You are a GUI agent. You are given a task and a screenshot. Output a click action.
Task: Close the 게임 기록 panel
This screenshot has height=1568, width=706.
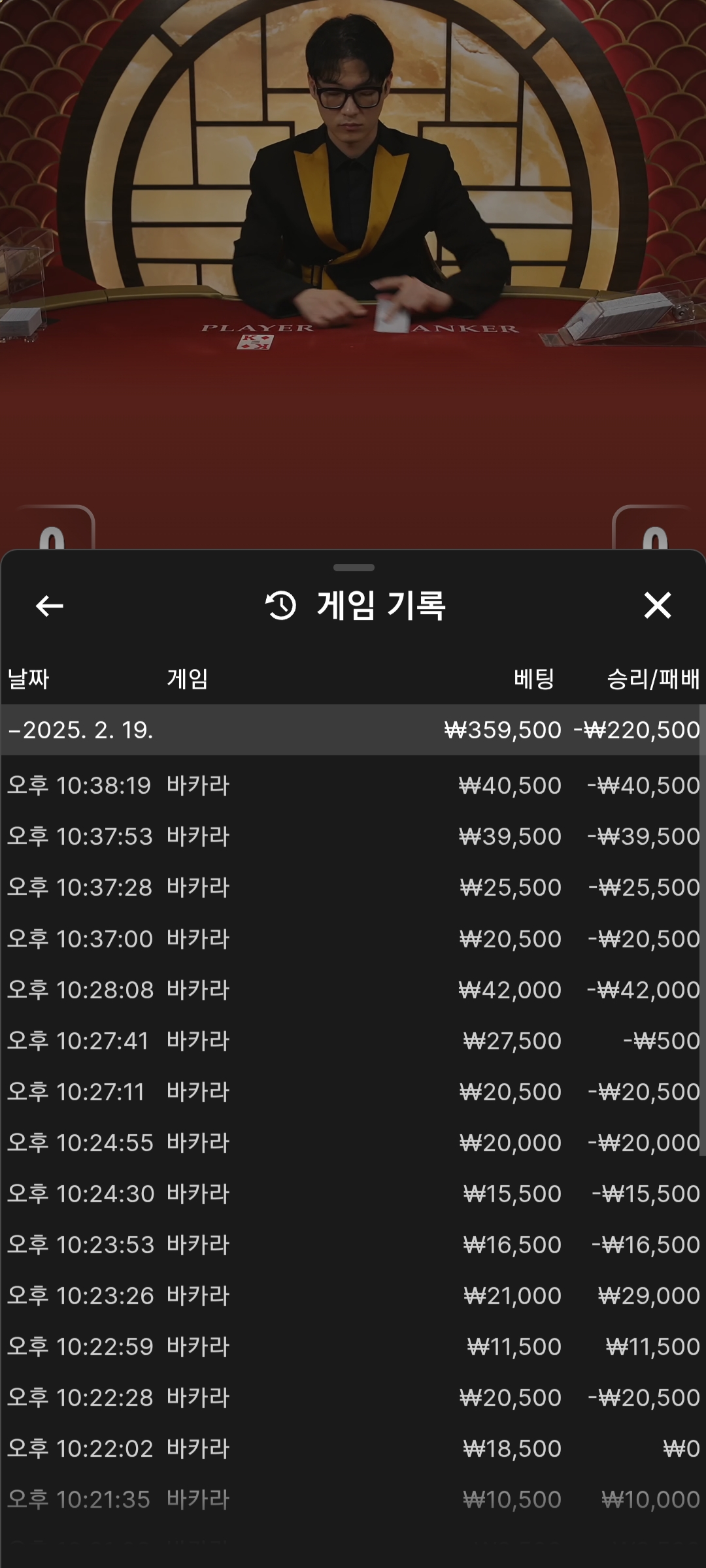[x=657, y=606]
